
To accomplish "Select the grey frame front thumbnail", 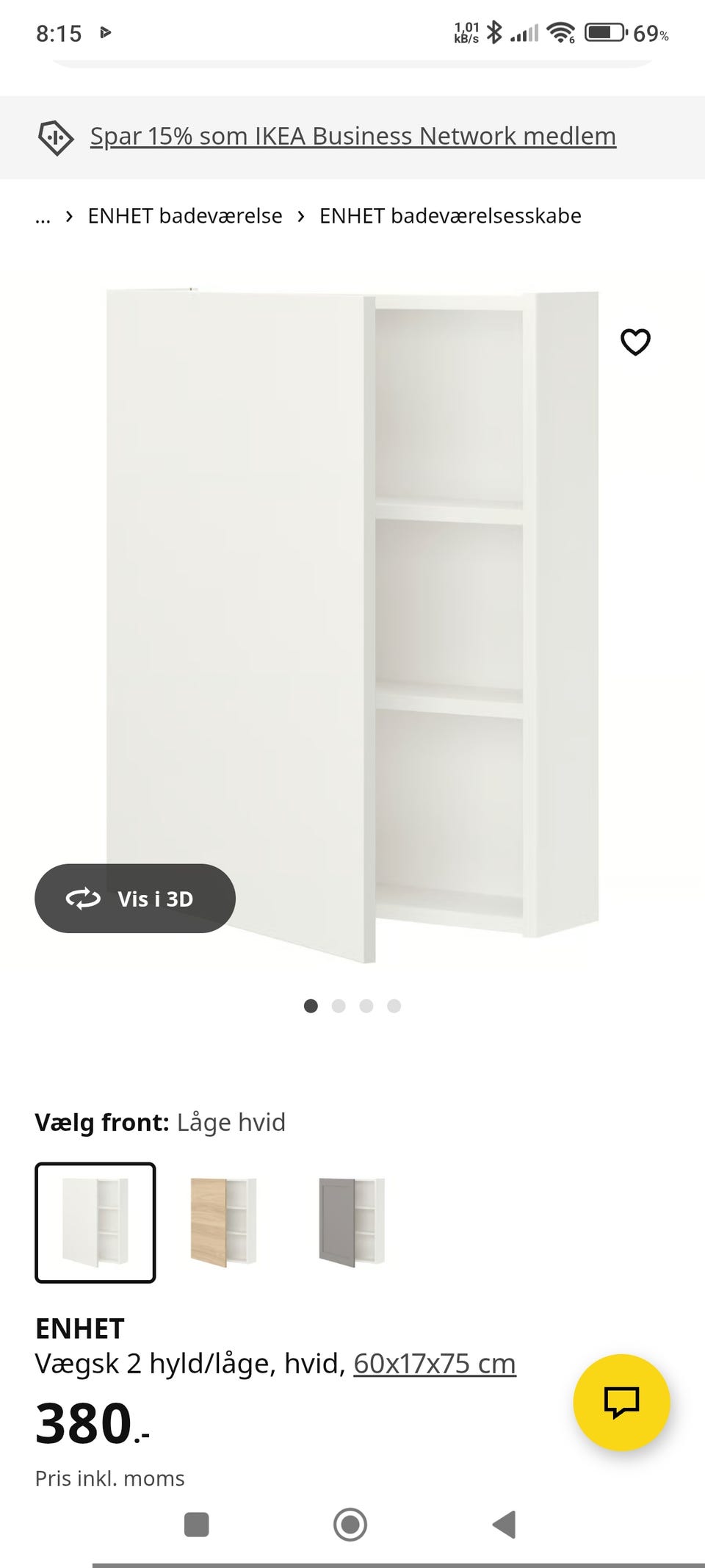I will coord(352,1220).
